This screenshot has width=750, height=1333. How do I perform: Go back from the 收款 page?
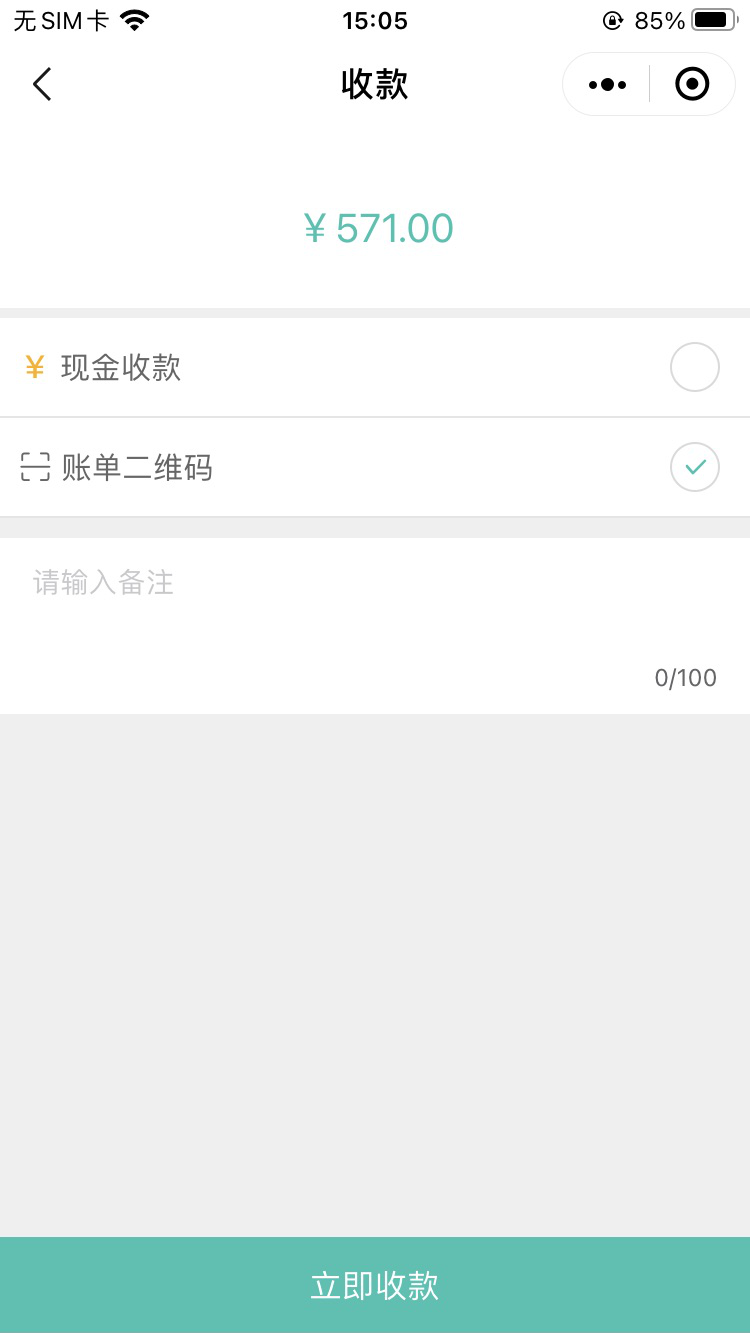click(42, 85)
